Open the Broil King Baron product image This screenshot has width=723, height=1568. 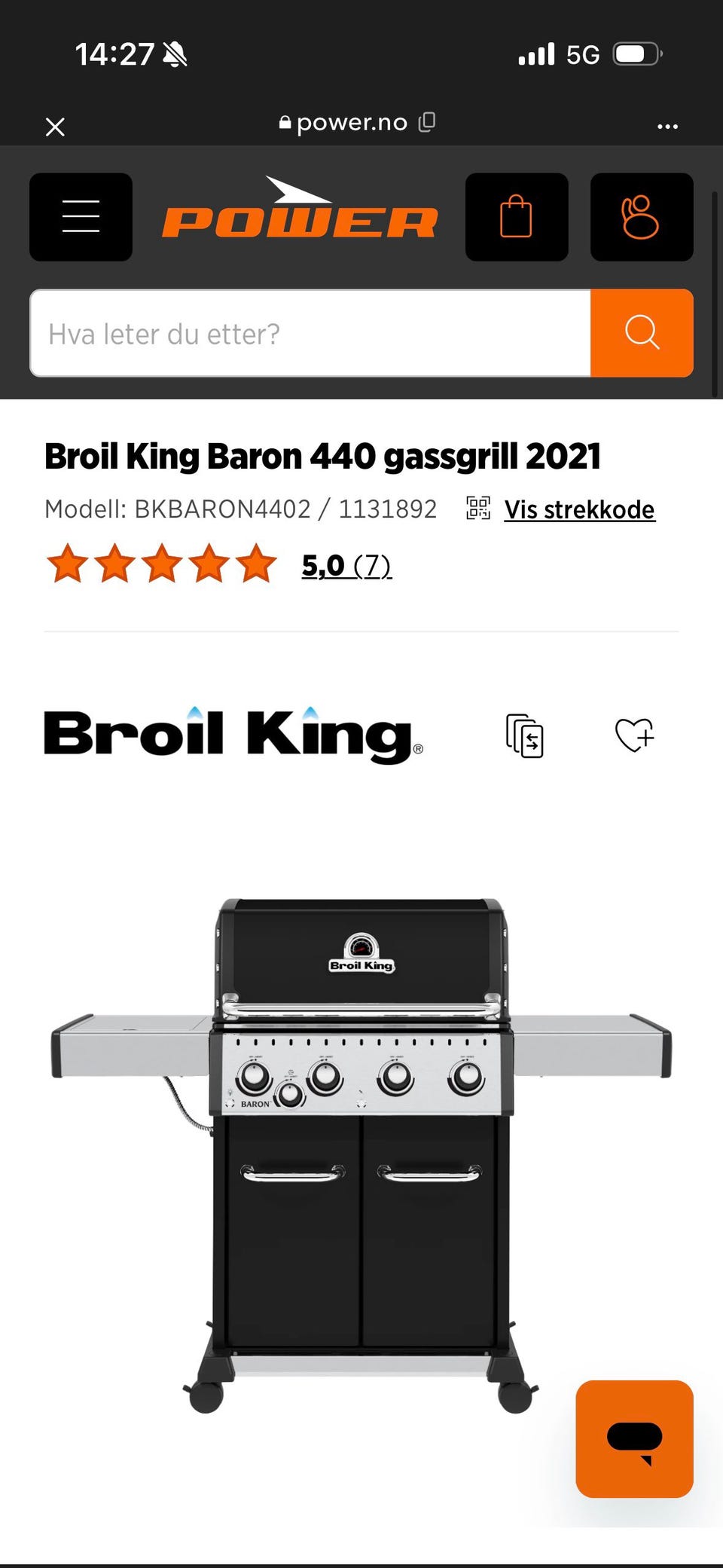coord(361,1156)
